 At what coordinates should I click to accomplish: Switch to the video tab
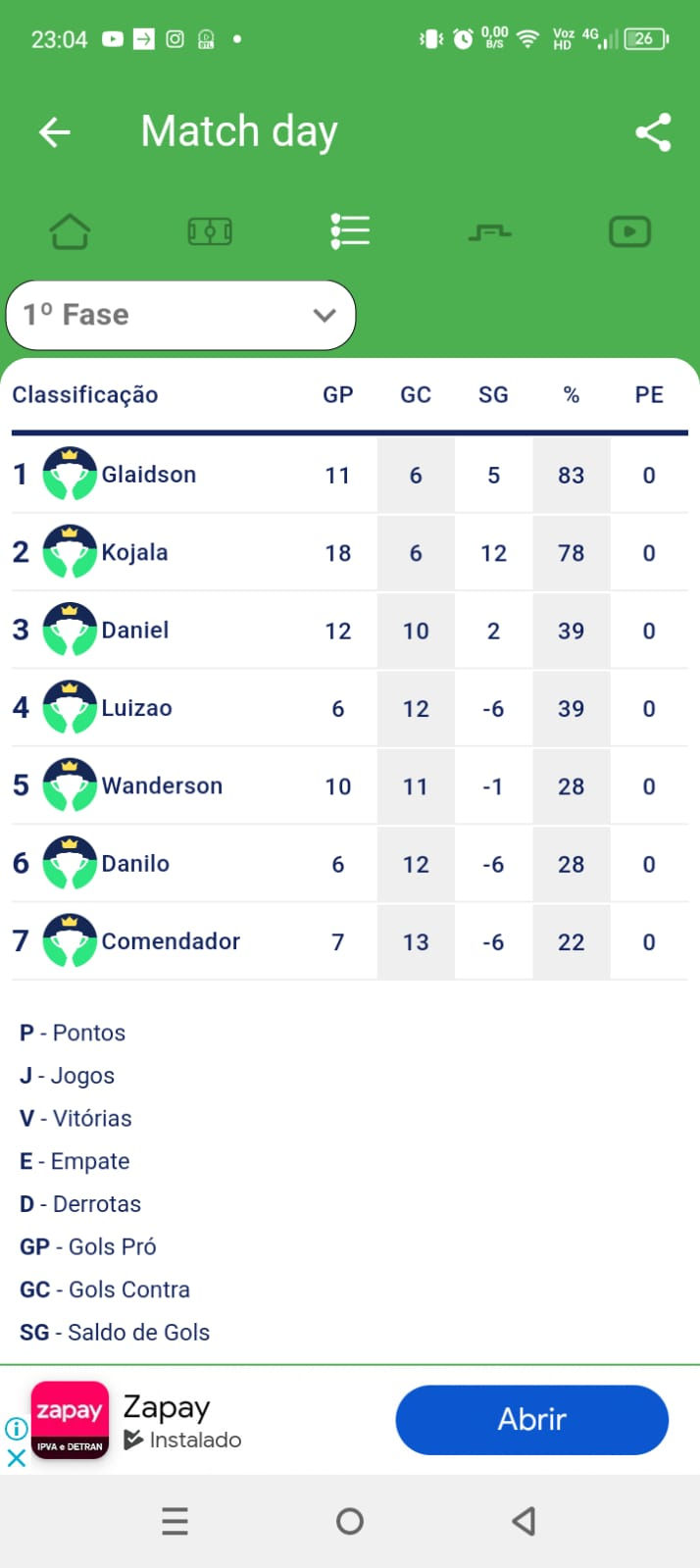pos(629,232)
